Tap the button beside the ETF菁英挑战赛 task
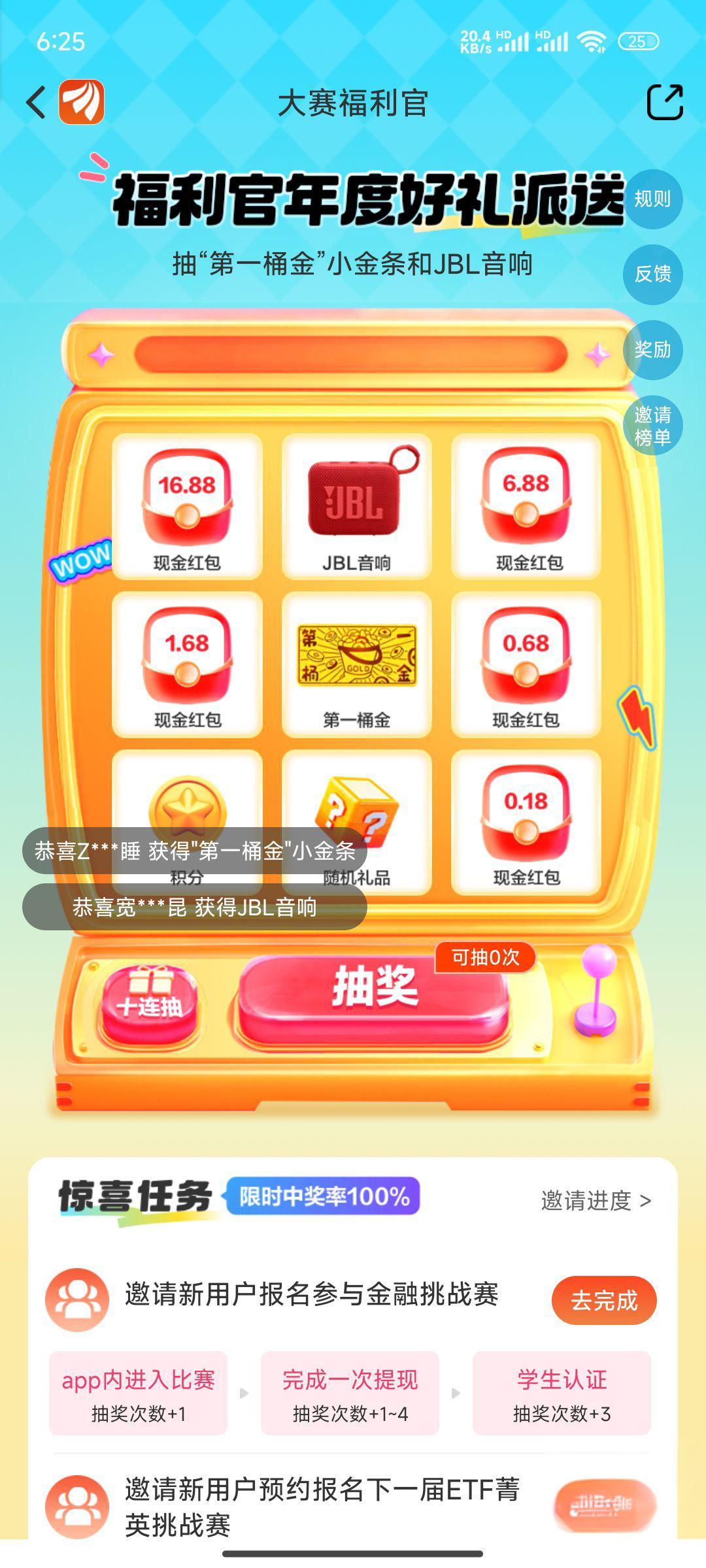 [603, 1505]
